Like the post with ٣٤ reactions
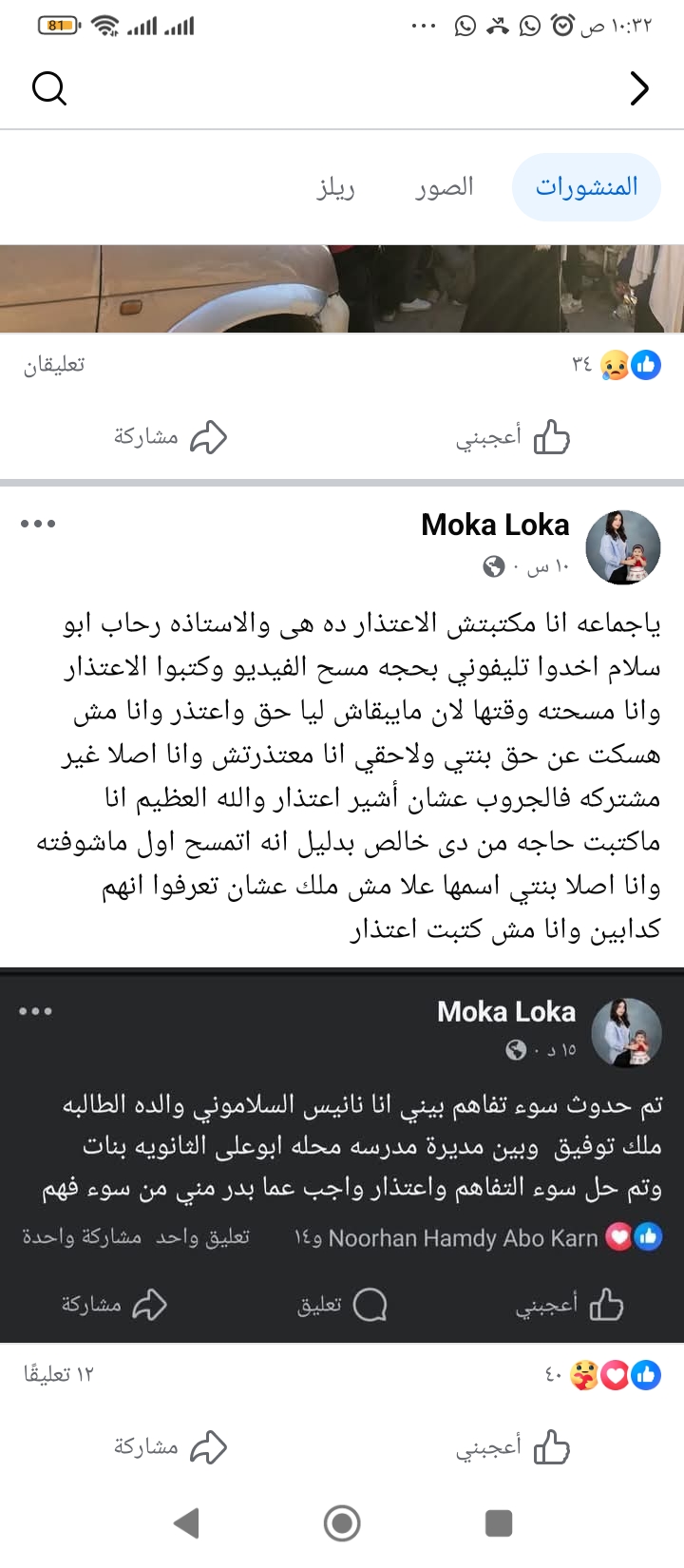684x1568 pixels. point(513,437)
